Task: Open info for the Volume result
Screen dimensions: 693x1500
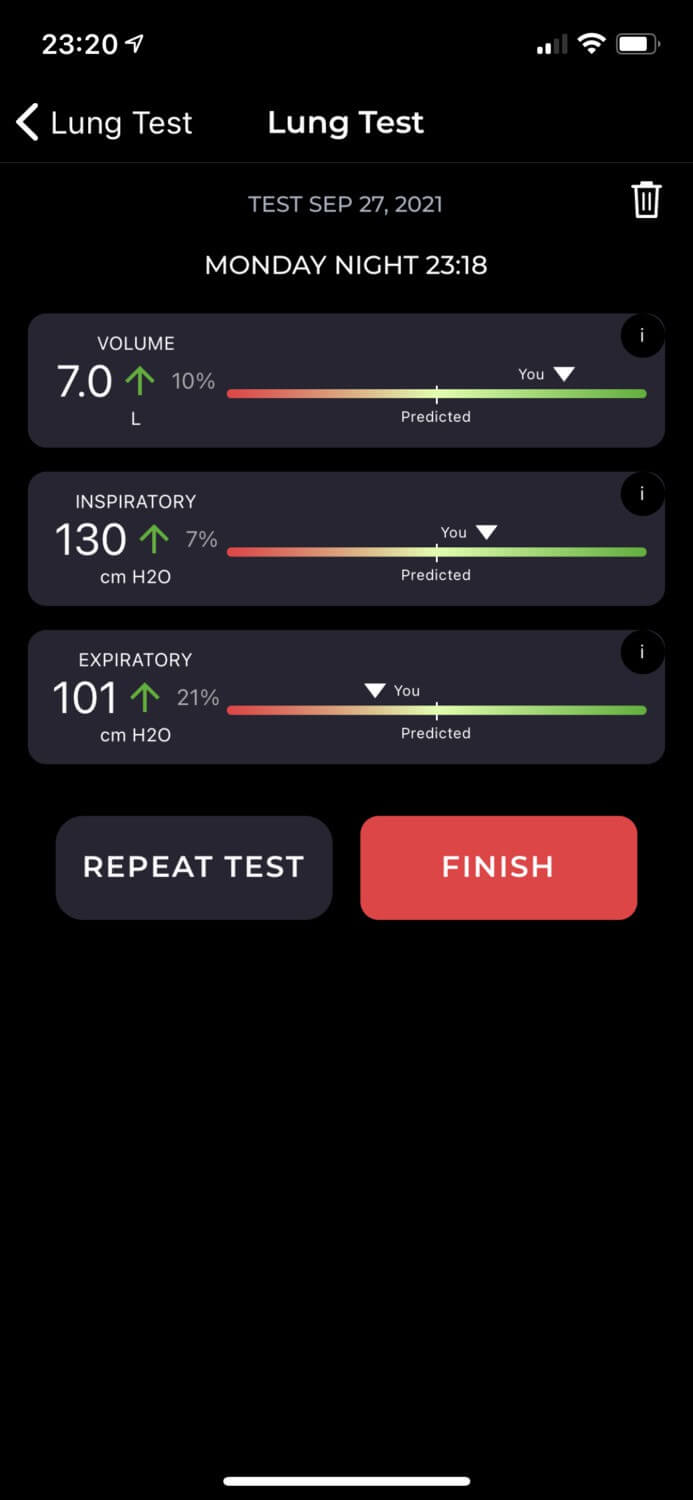Action: click(642, 336)
